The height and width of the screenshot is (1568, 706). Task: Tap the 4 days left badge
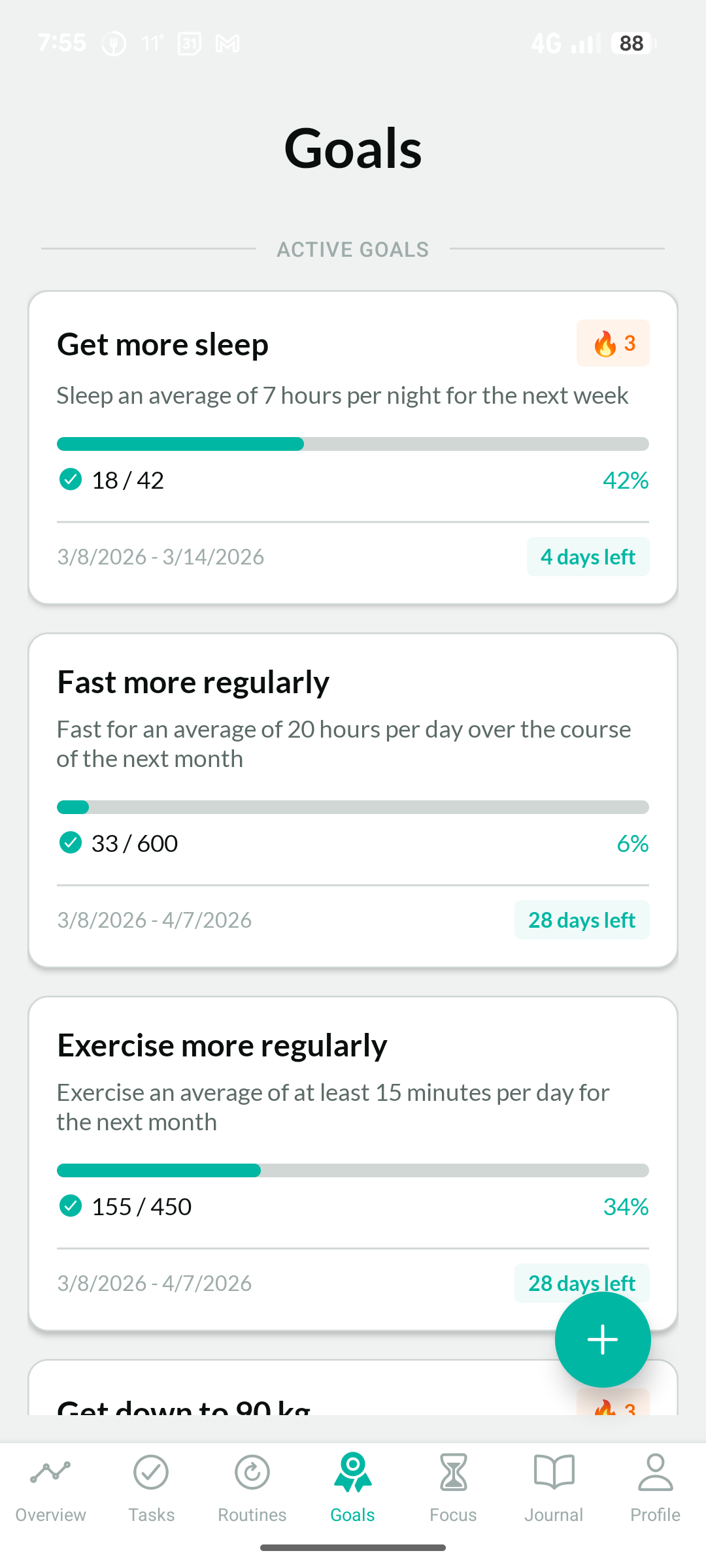click(587, 556)
